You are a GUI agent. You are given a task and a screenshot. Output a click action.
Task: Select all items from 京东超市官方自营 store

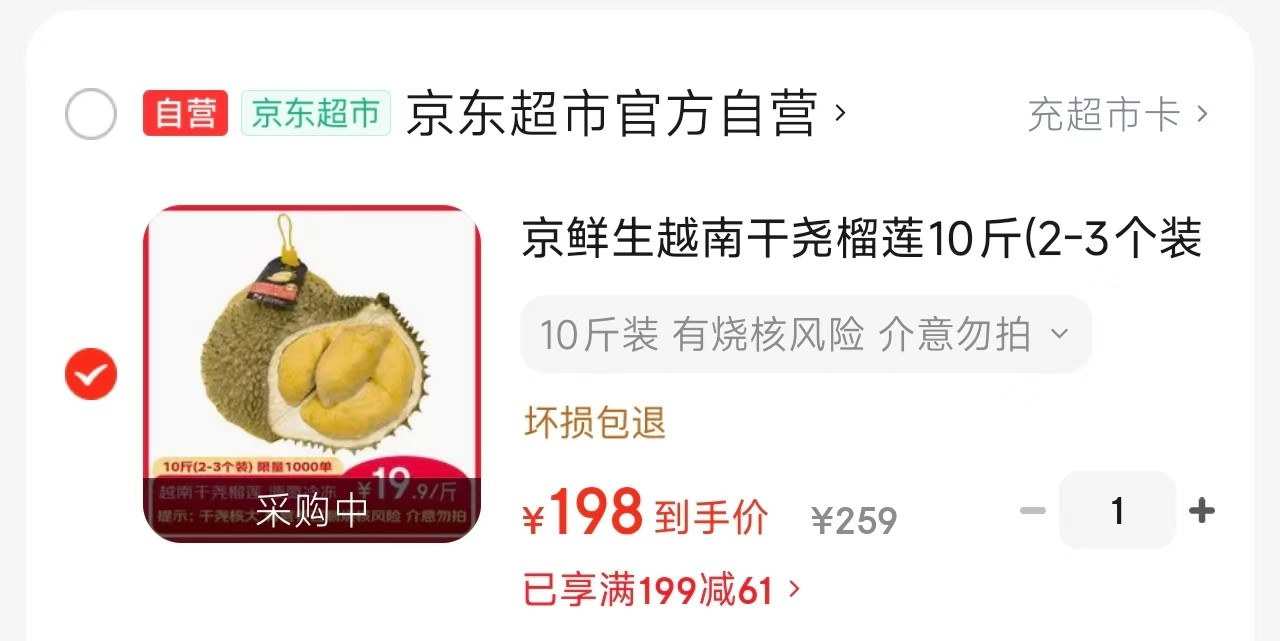click(x=91, y=114)
